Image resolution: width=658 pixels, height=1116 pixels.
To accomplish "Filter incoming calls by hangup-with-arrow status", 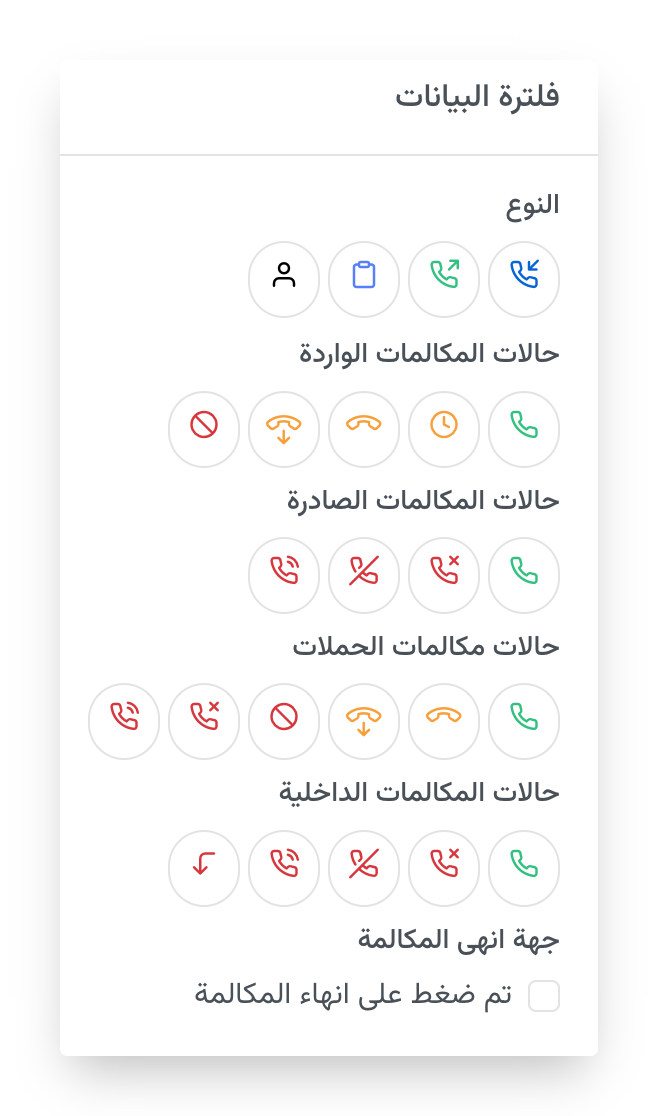I will tap(284, 429).
